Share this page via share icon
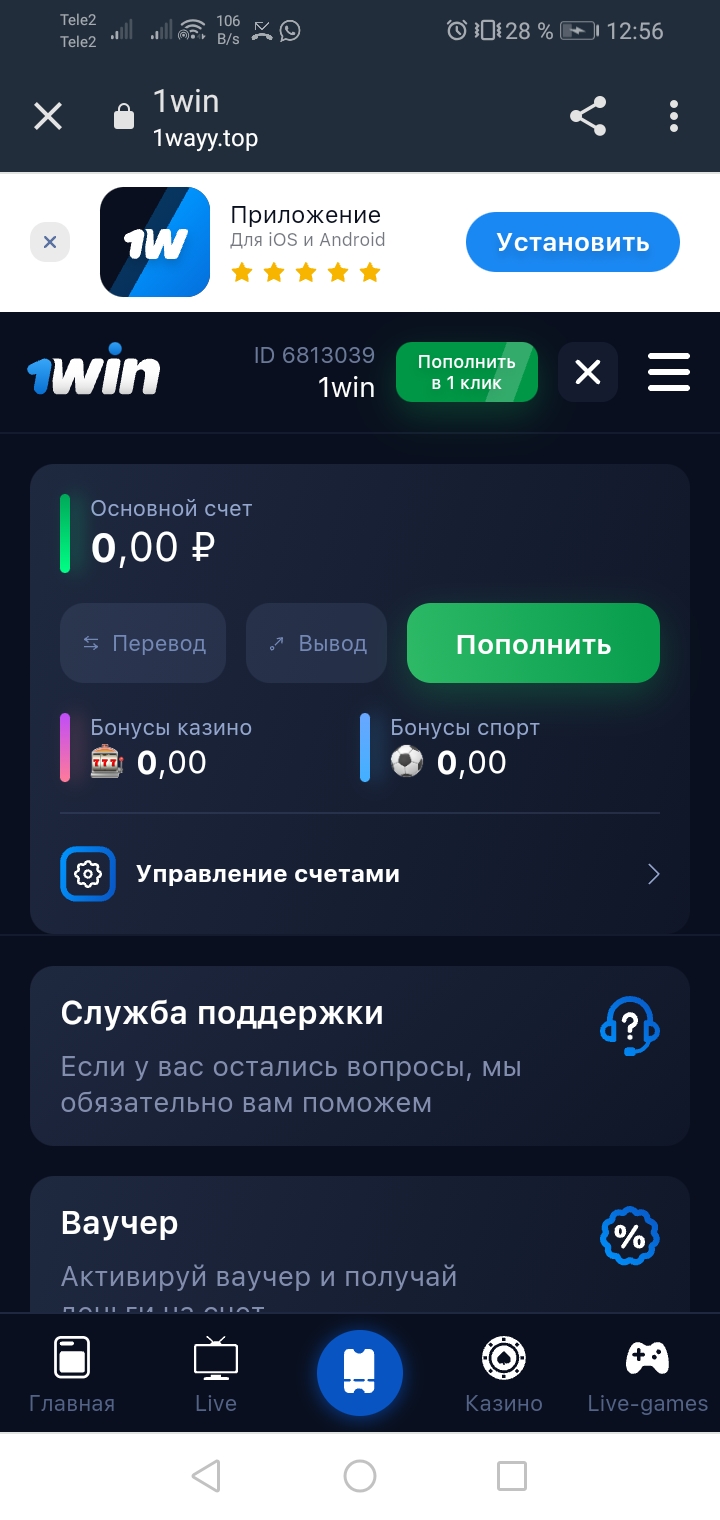This screenshot has height=1520, width=720. pyautogui.click(x=588, y=117)
